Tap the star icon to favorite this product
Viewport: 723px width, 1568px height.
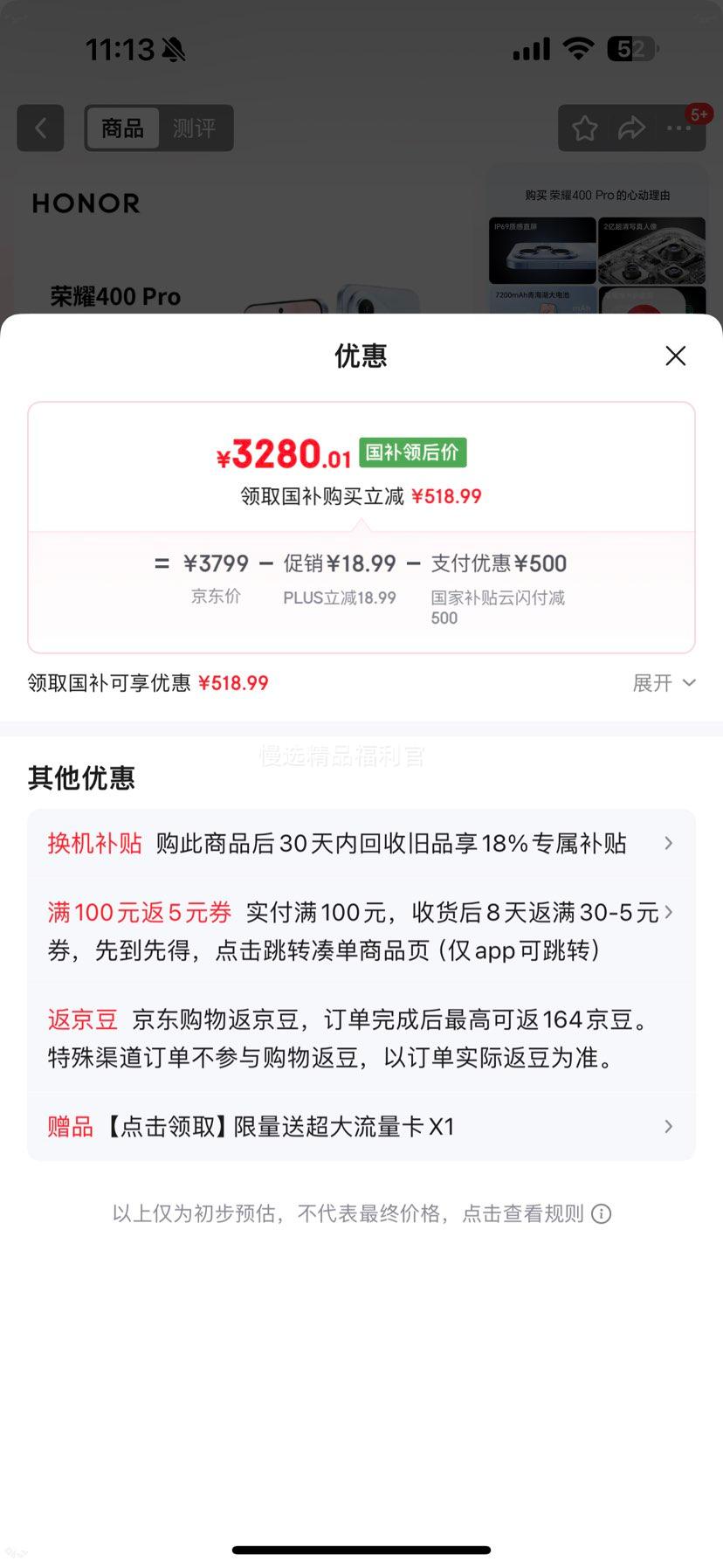(x=584, y=128)
